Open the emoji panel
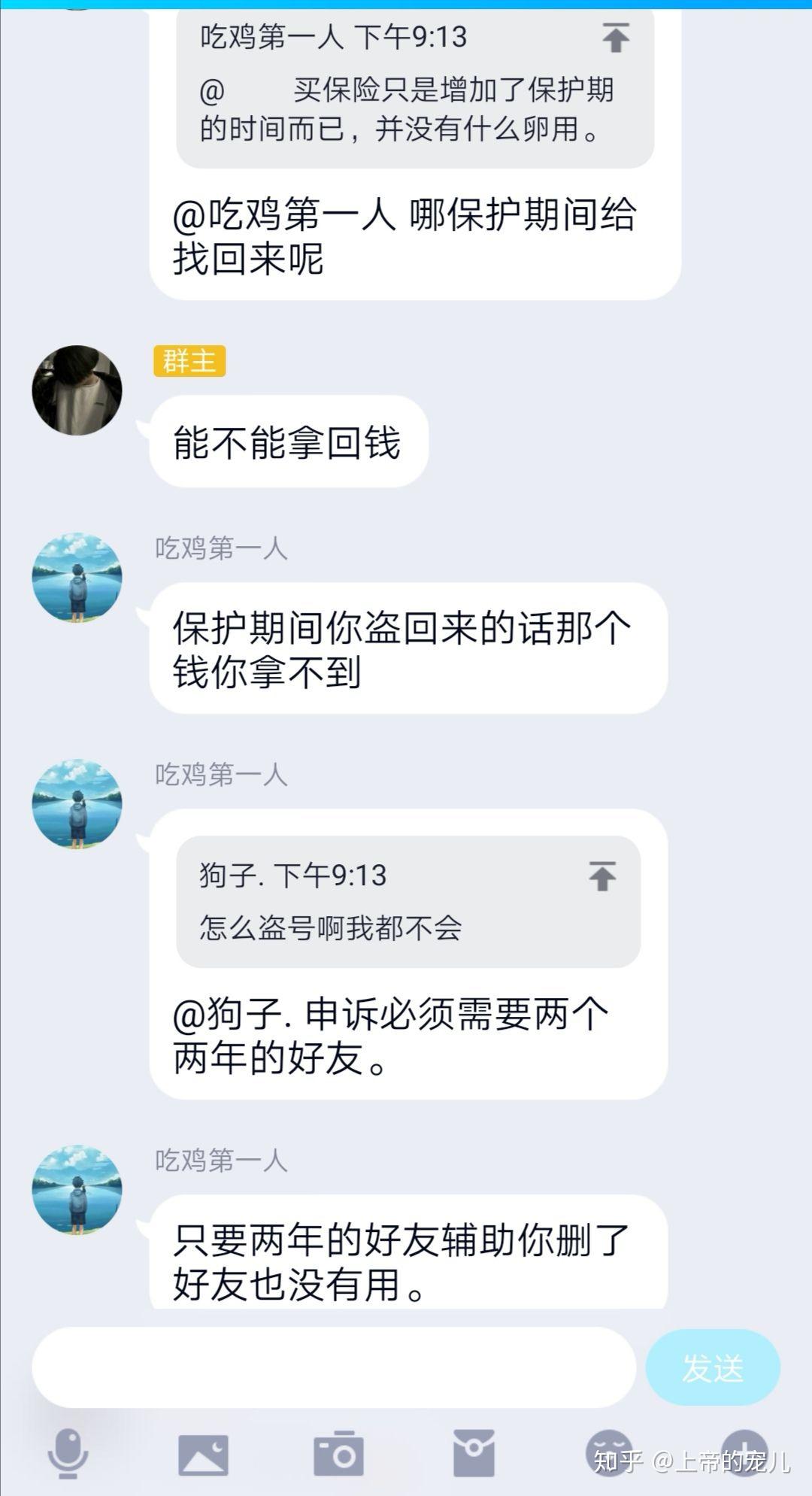812x1496 pixels. click(x=609, y=1452)
